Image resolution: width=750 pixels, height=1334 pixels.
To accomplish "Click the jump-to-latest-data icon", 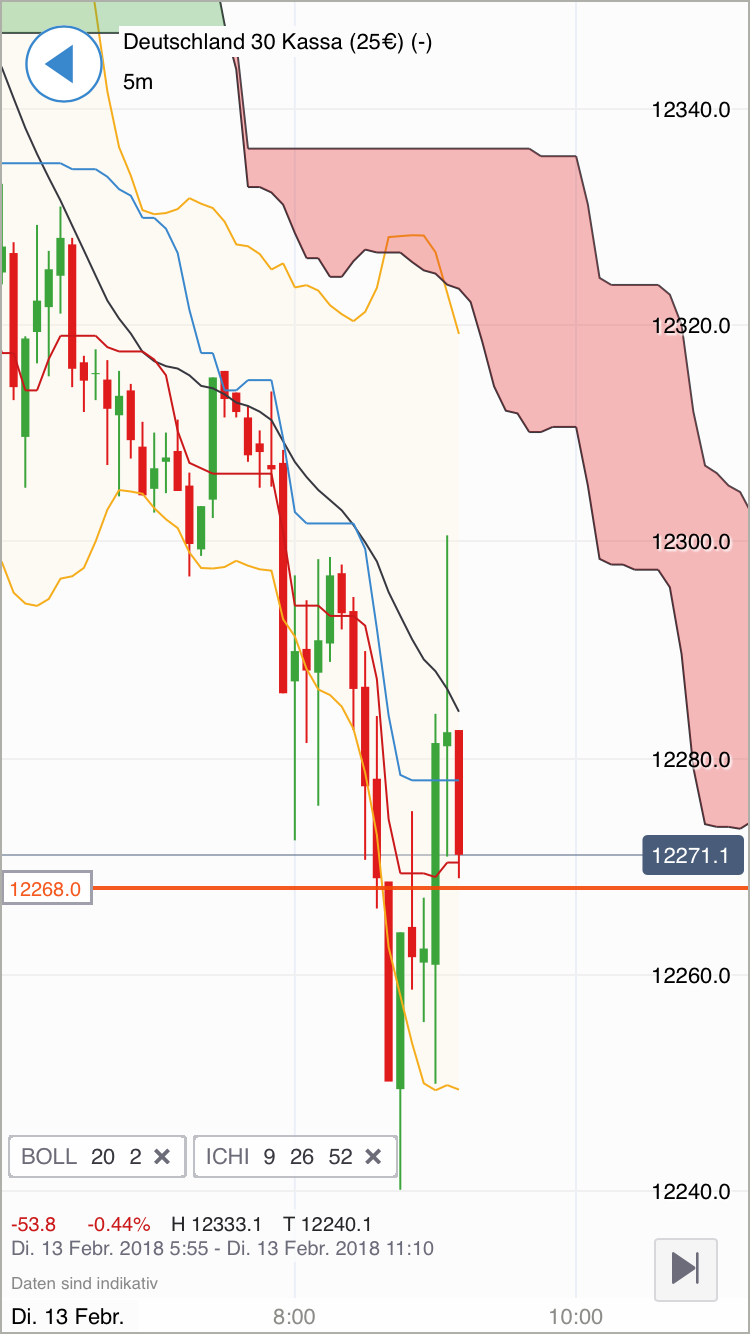I will (x=685, y=1270).
